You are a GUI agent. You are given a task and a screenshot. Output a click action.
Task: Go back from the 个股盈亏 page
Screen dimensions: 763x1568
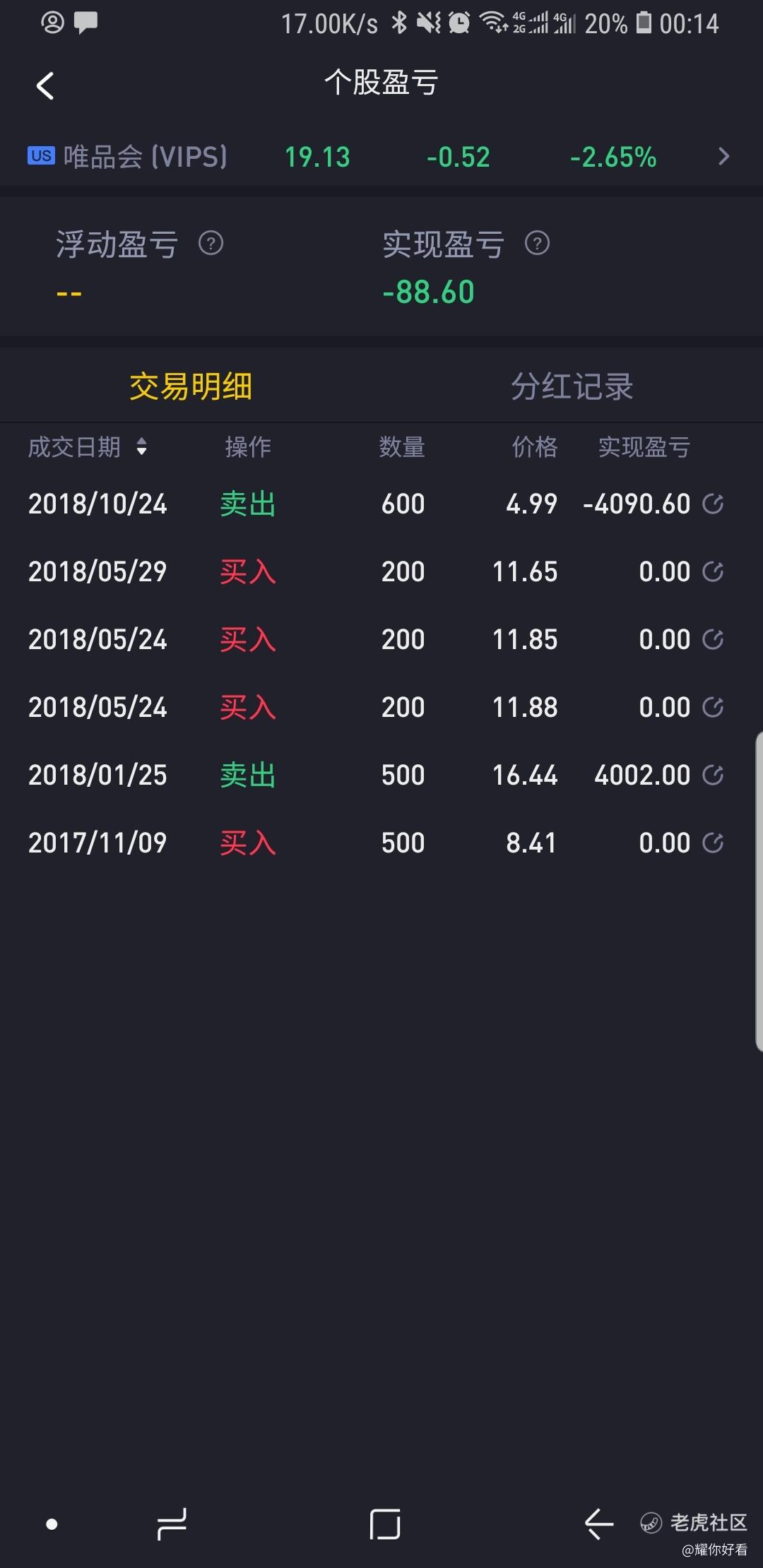click(45, 86)
